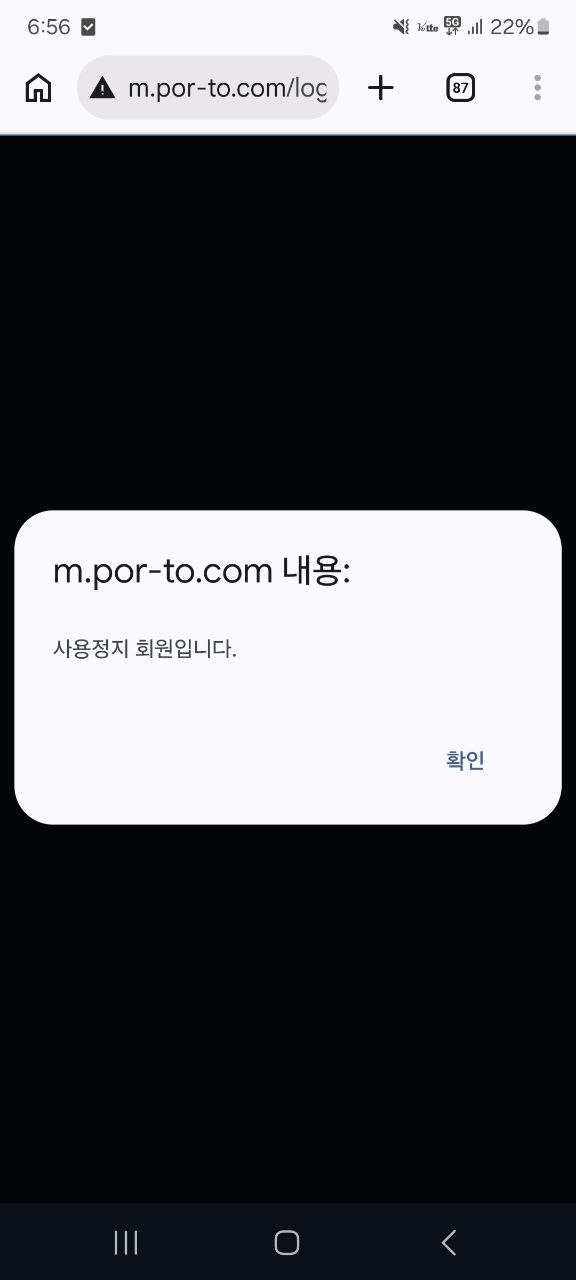Go to the browser home page

pos(38,88)
